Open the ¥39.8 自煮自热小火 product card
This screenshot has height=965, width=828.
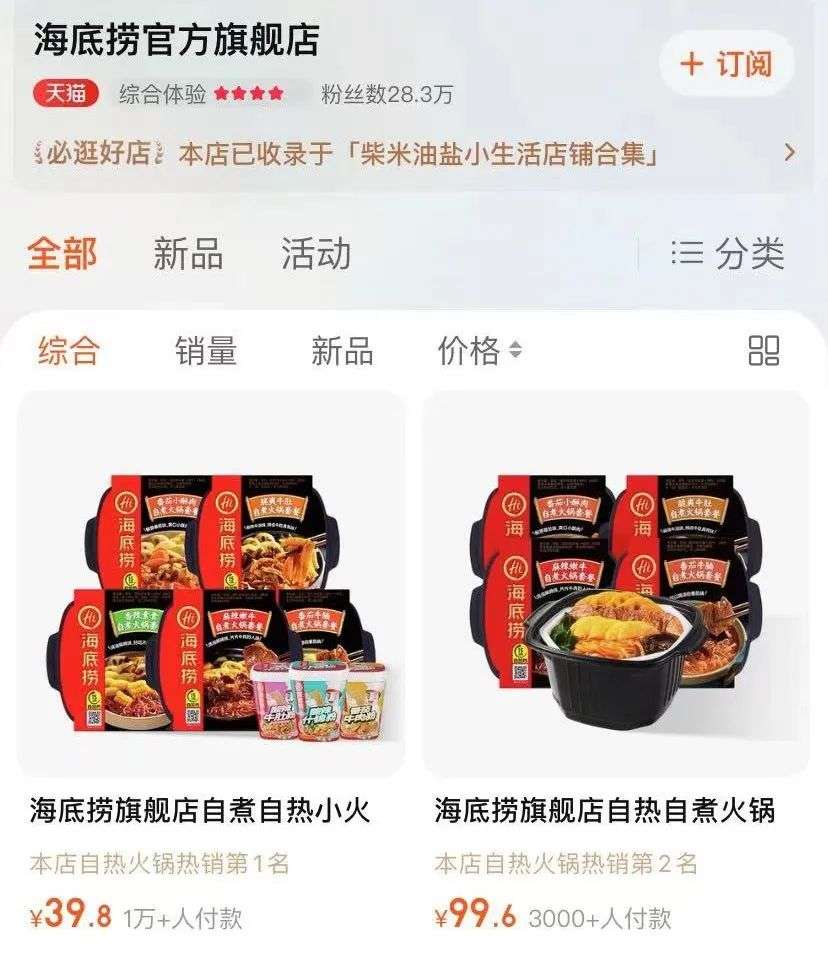tap(211, 660)
